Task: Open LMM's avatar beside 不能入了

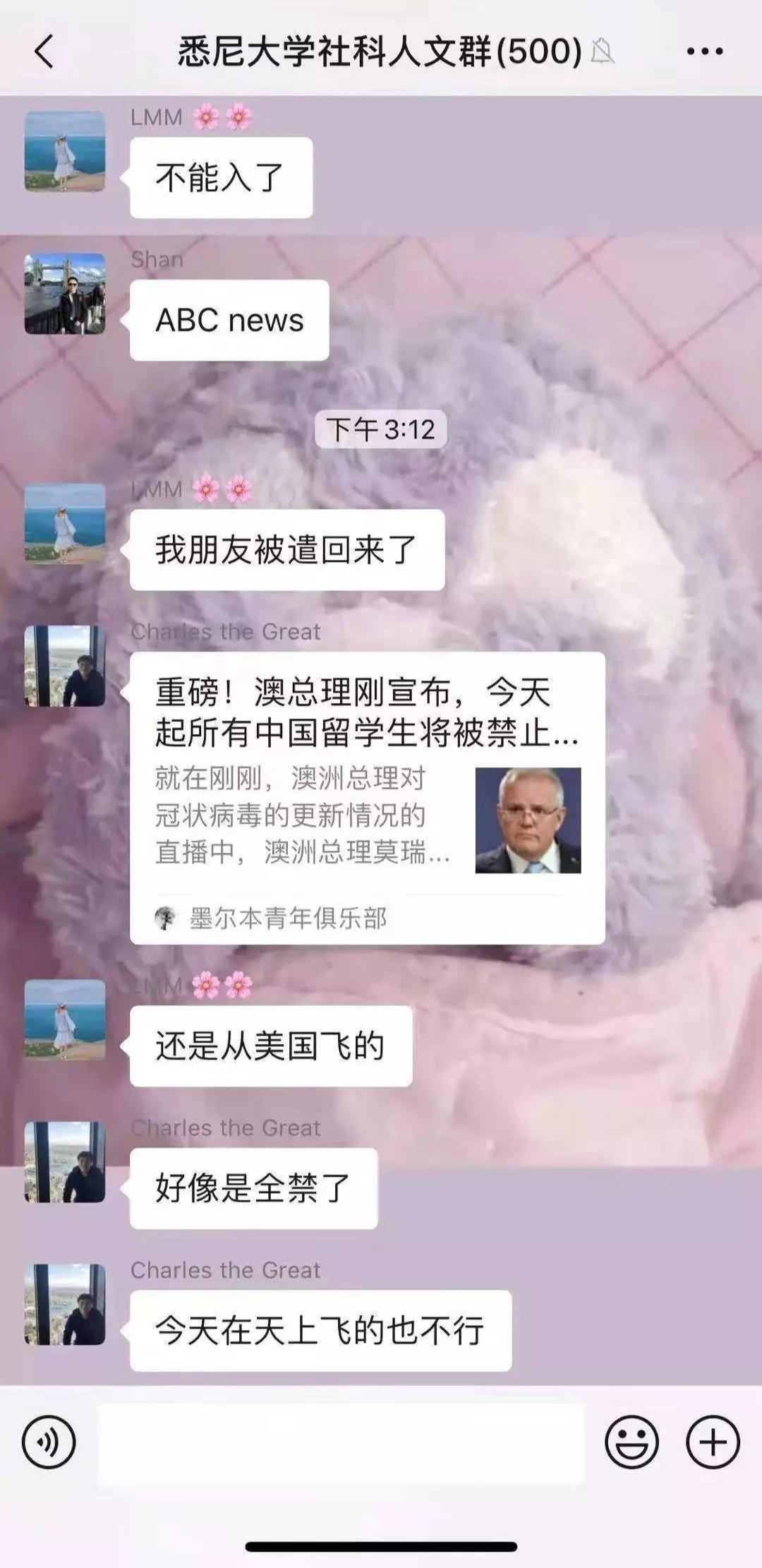Action: coord(65,151)
